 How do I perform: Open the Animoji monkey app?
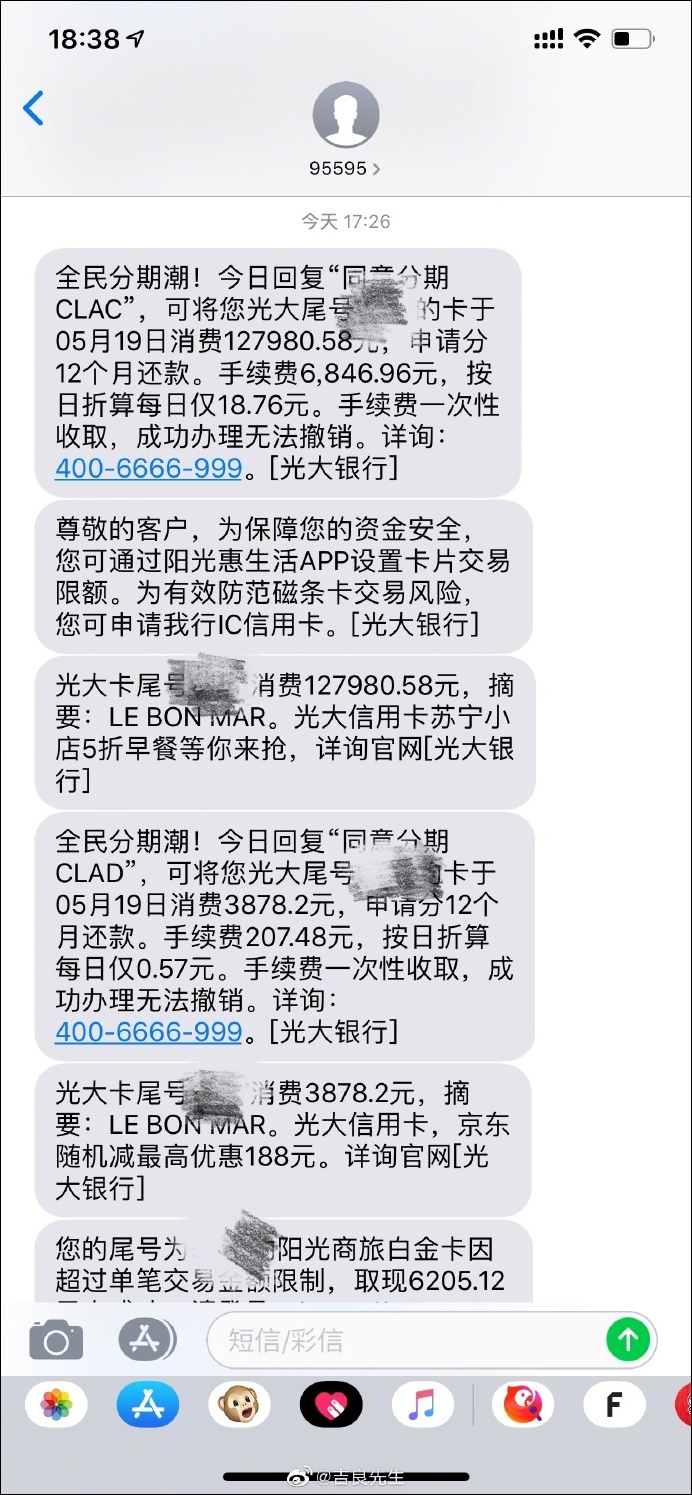239,1405
